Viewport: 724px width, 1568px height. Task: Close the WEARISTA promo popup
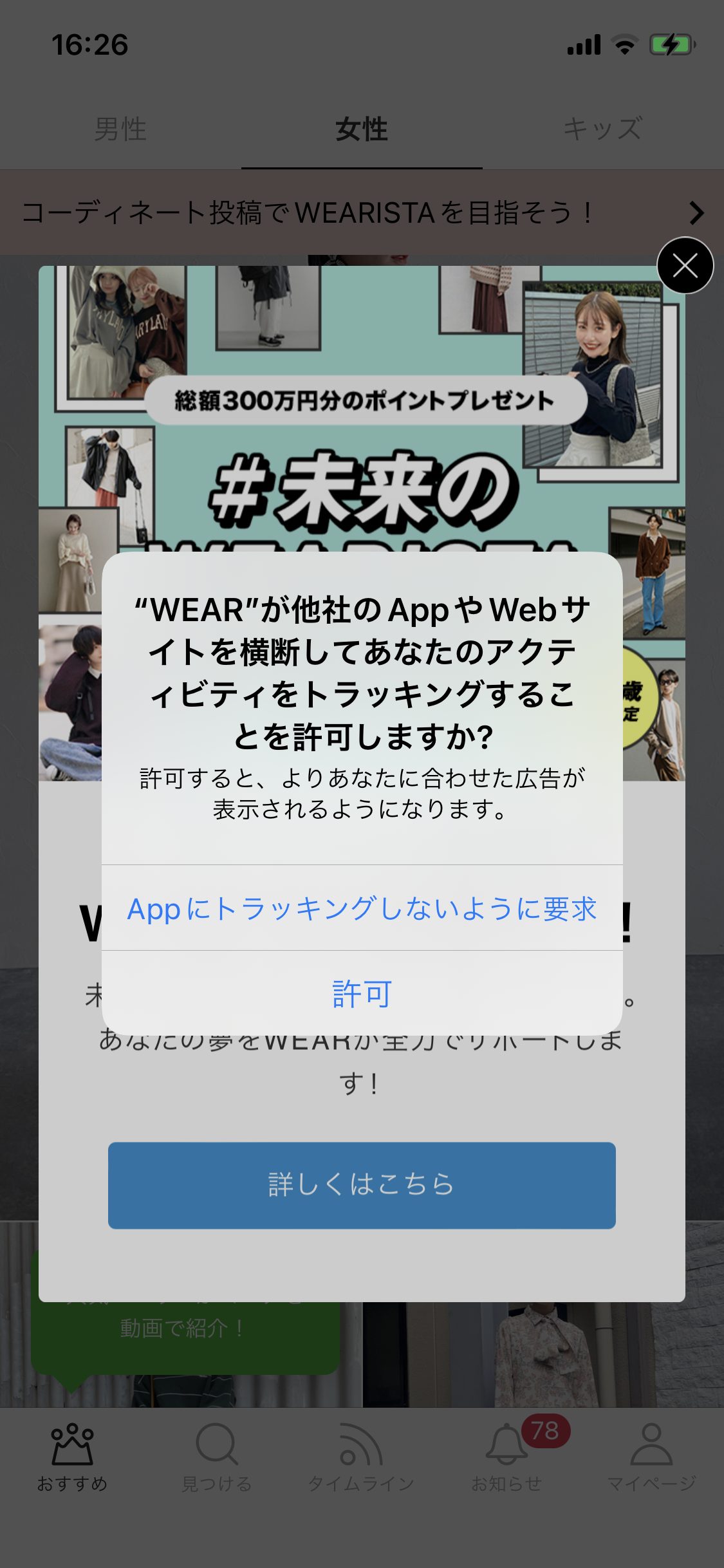[x=685, y=265]
